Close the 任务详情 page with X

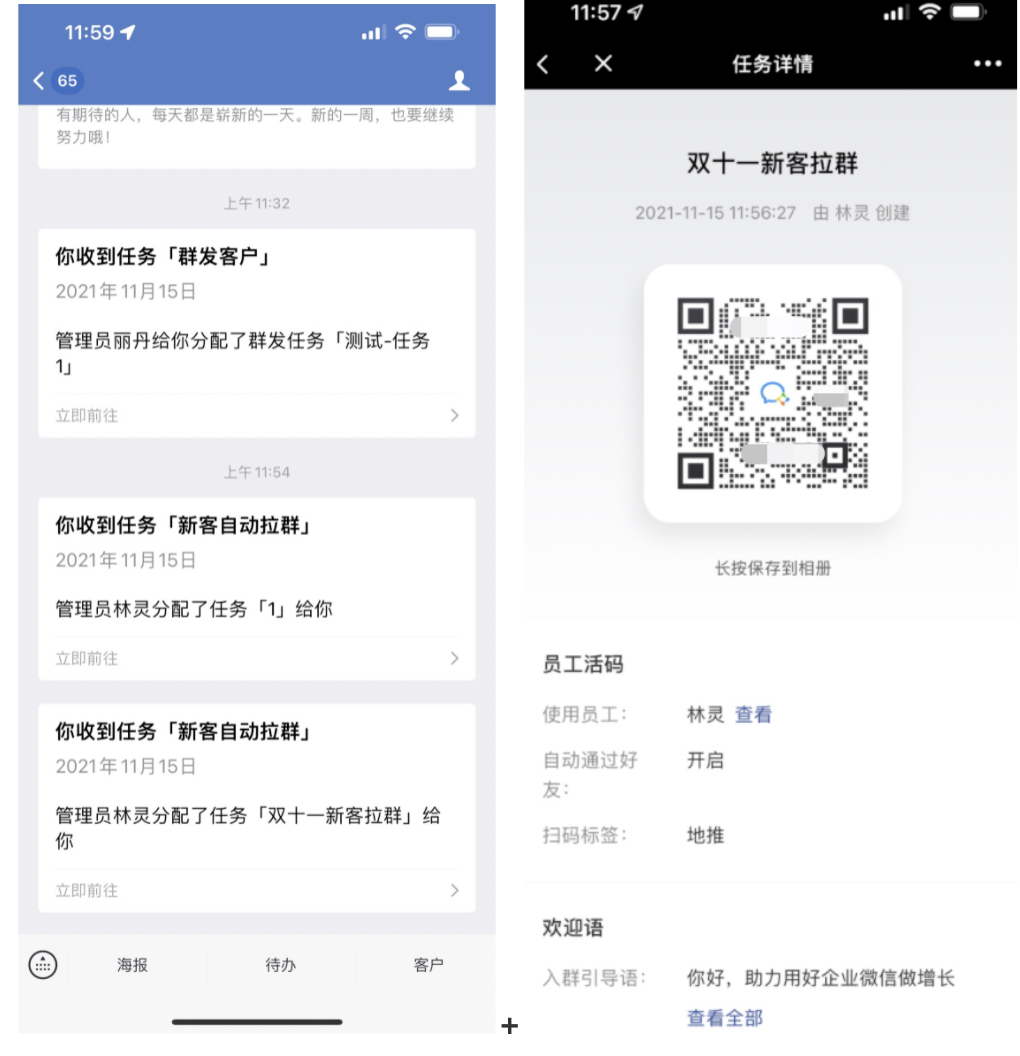pyautogui.click(x=603, y=64)
